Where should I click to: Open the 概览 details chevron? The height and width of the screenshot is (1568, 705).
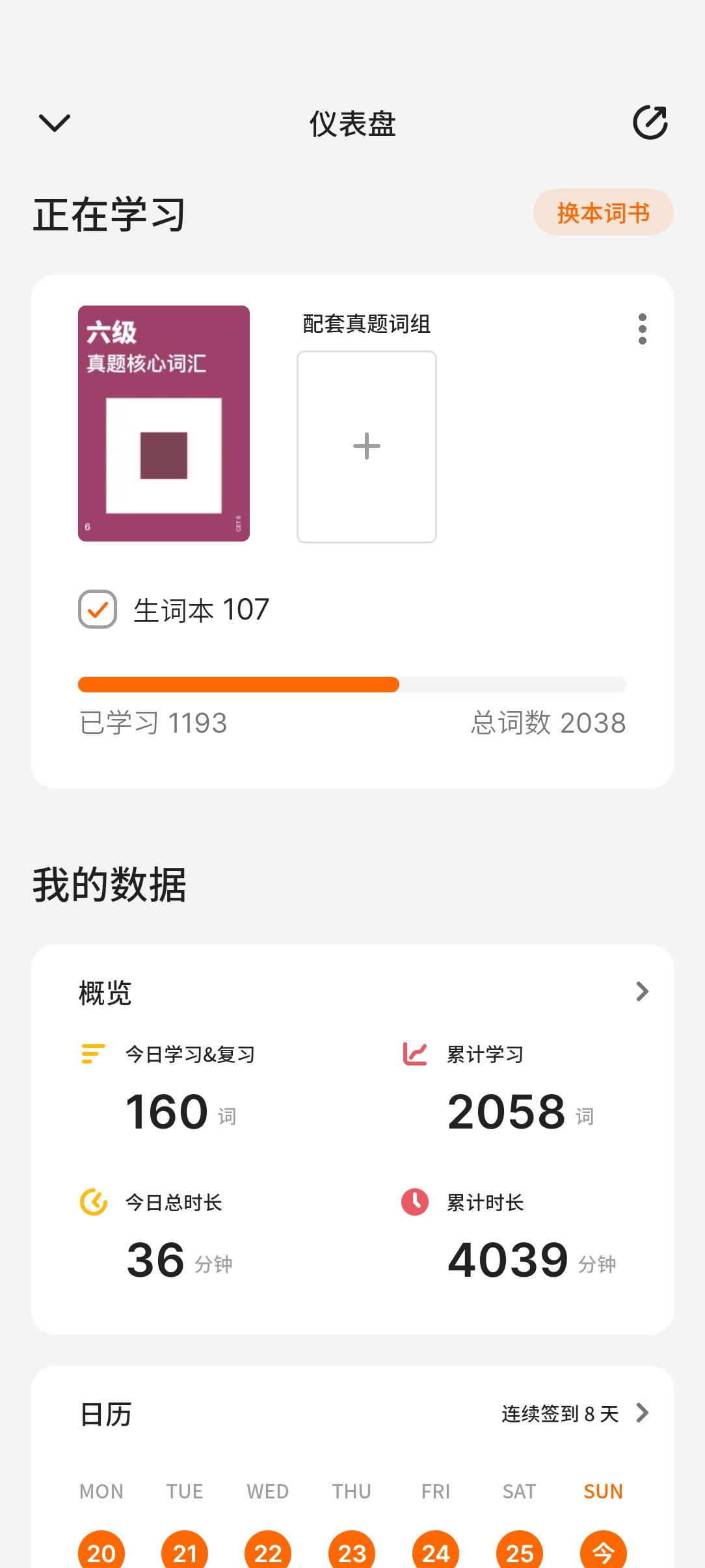[642, 991]
